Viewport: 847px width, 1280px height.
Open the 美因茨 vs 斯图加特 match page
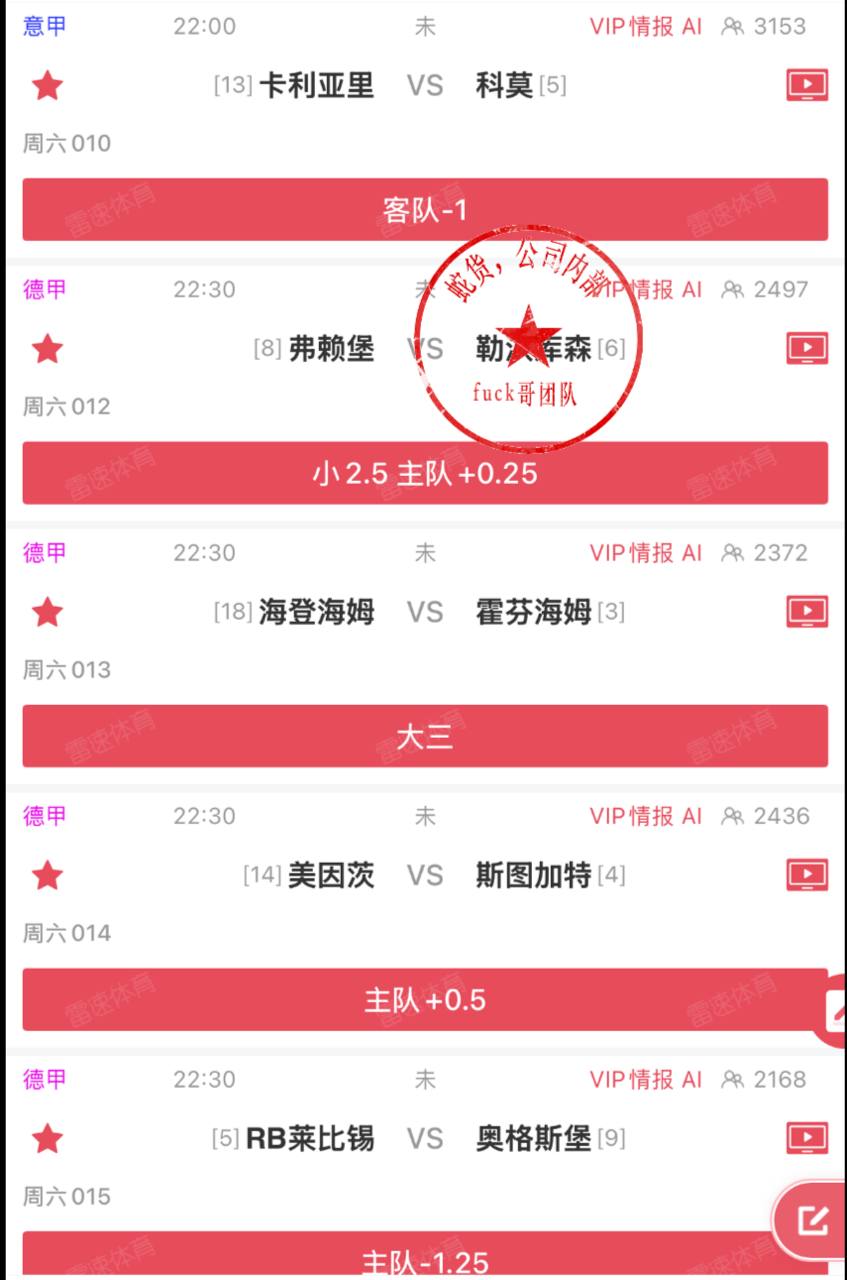tap(424, 876)
